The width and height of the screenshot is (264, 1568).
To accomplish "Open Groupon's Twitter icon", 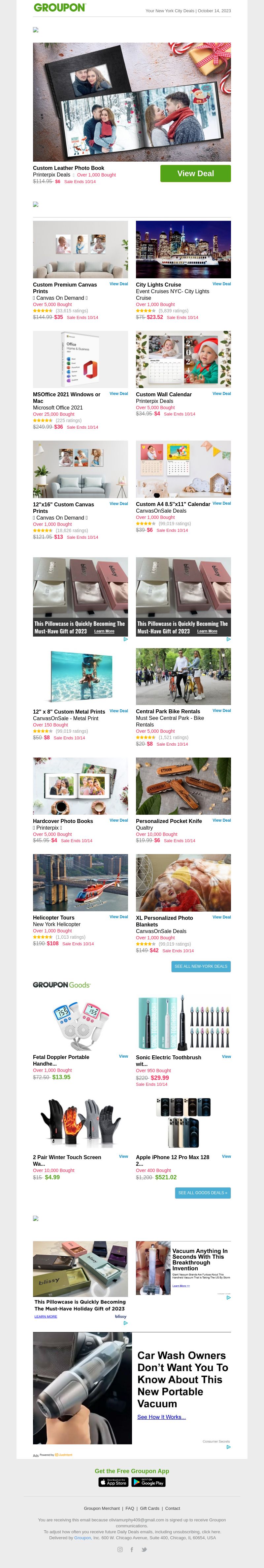I will point(144,1549).
